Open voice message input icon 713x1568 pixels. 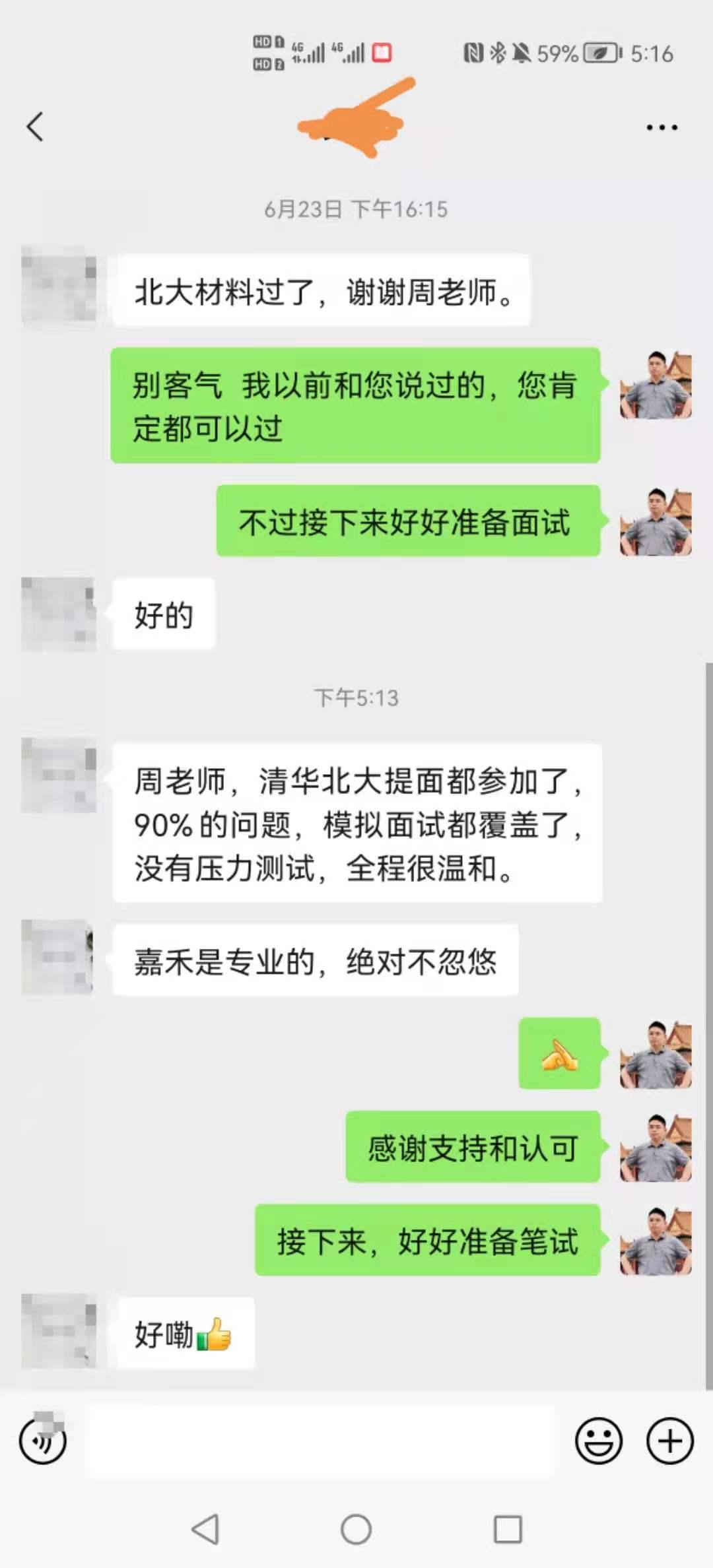(x=42, y=1442)
